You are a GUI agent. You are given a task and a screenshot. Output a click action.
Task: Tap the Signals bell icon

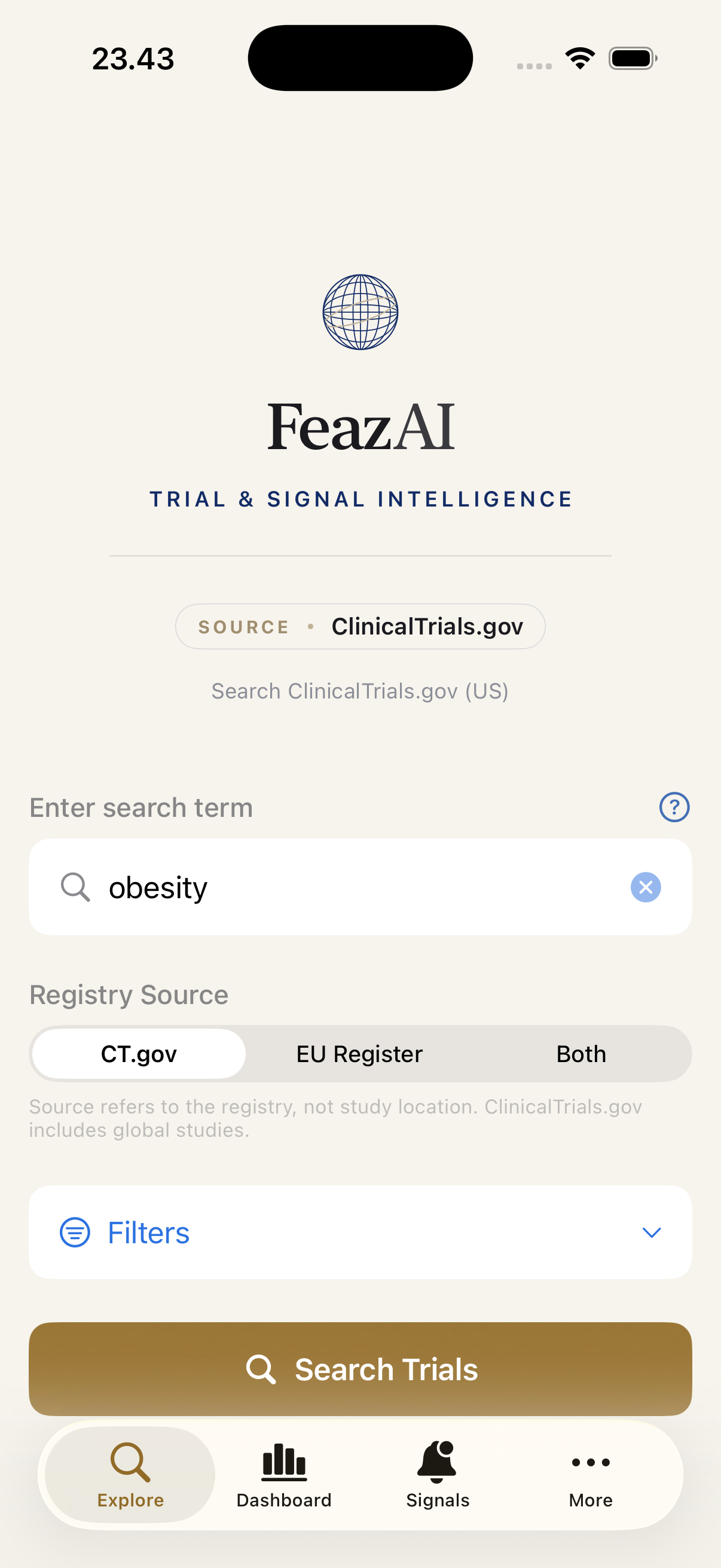[x=438, y=1460]
